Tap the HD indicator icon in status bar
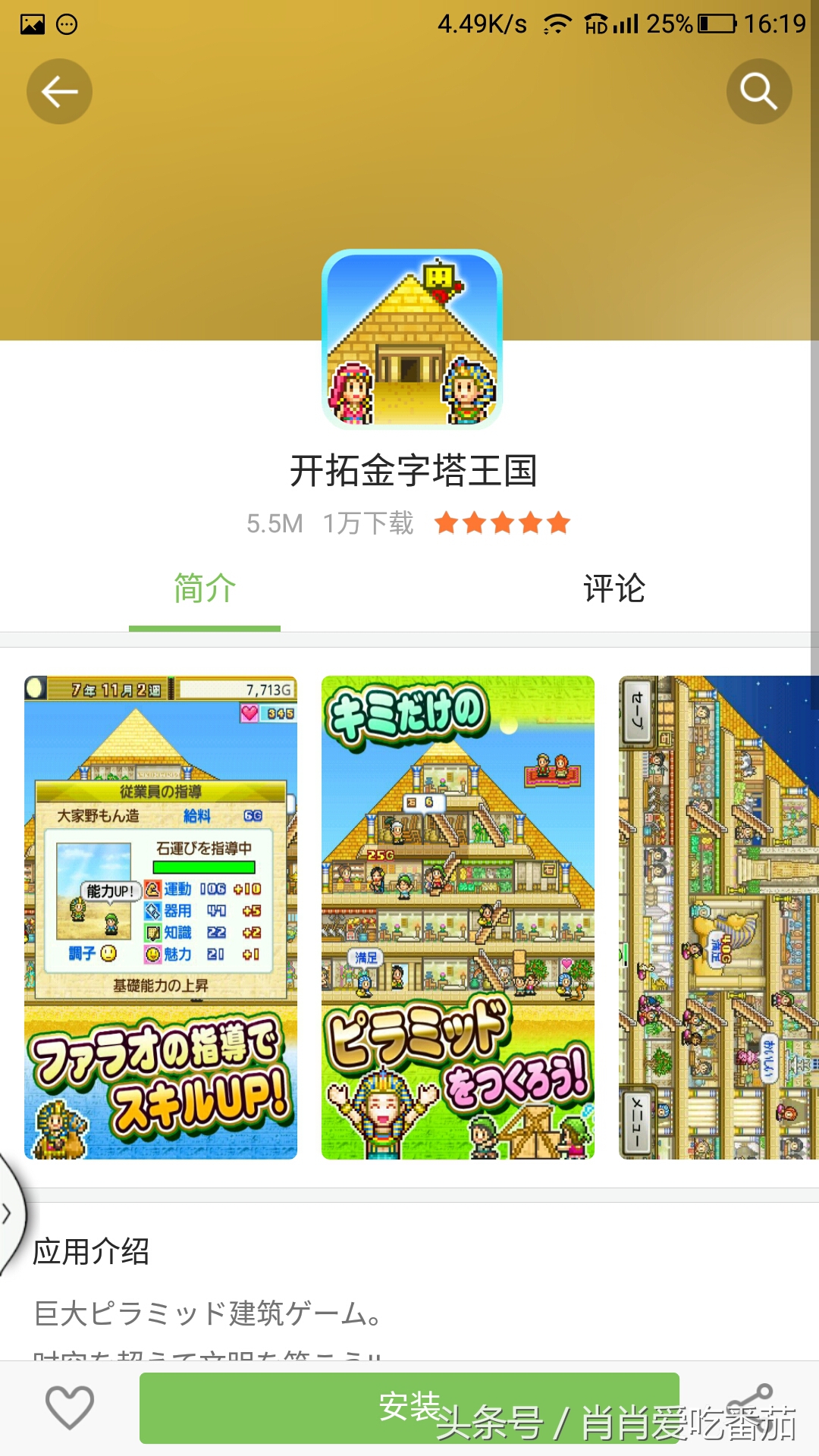819x1456 pixels. (596, 23)
